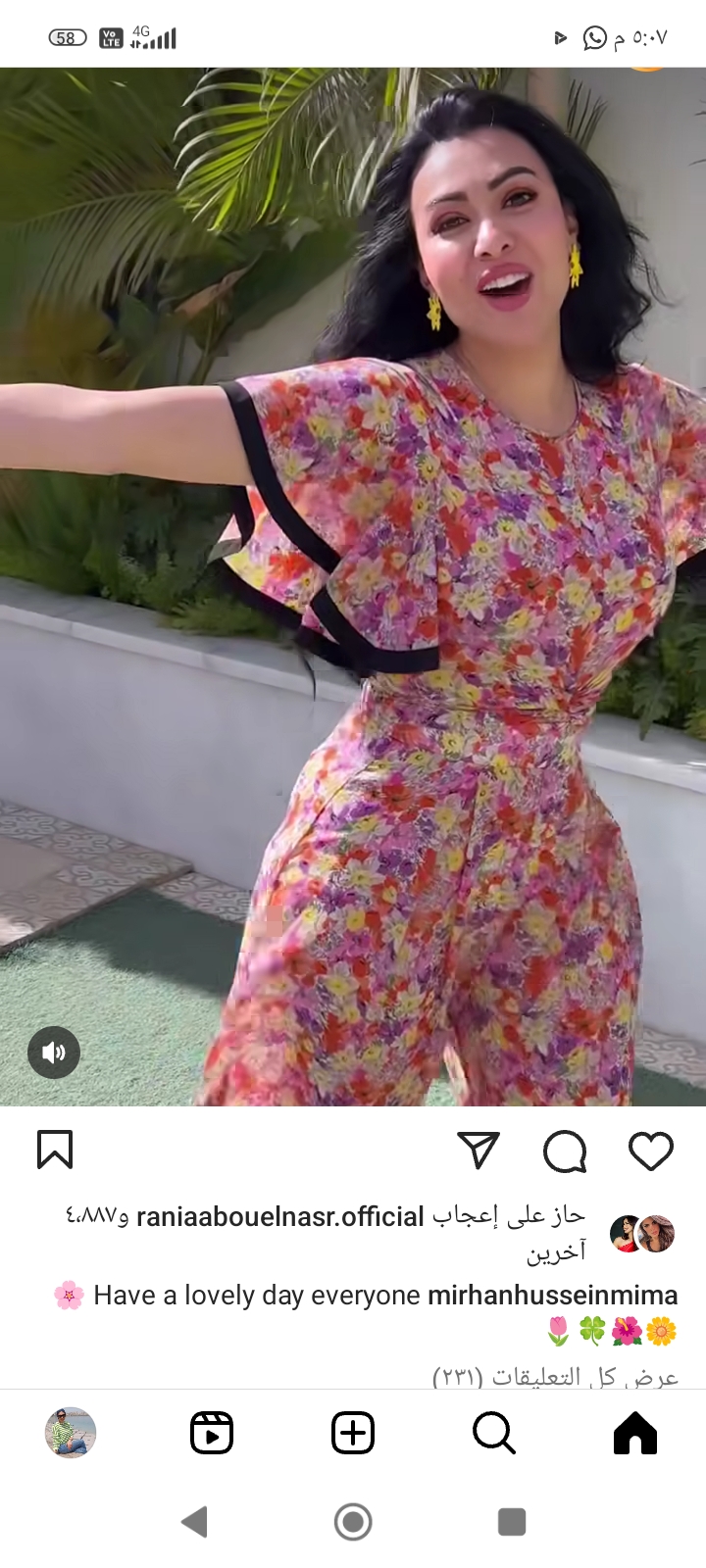Share the post via paper plane icon

[479, 1150]
